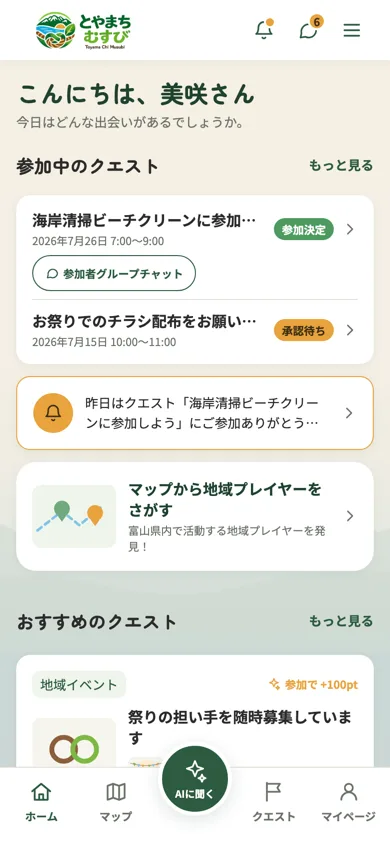The width and height of the screenshot is (390, 844).
Task: Open マップから地域プレイヤーをさがす card
Action: click(195, 516)
